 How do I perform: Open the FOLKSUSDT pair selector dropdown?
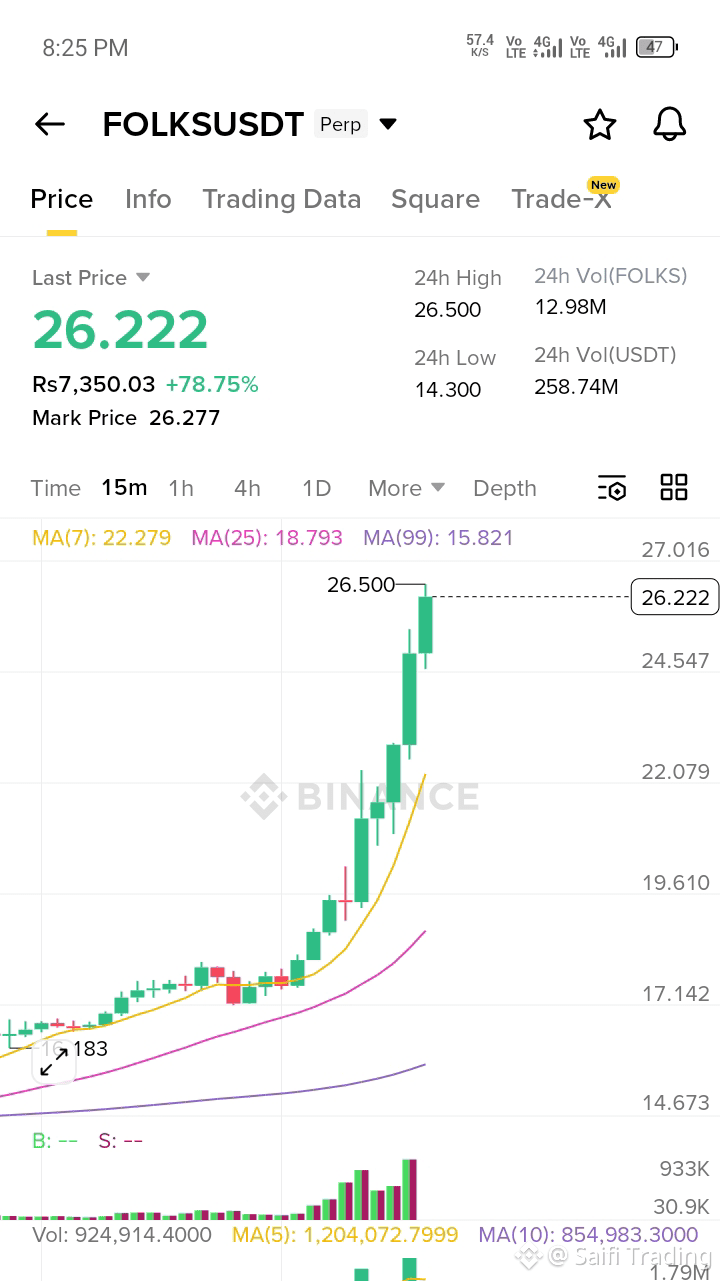(x=388, y=124)
